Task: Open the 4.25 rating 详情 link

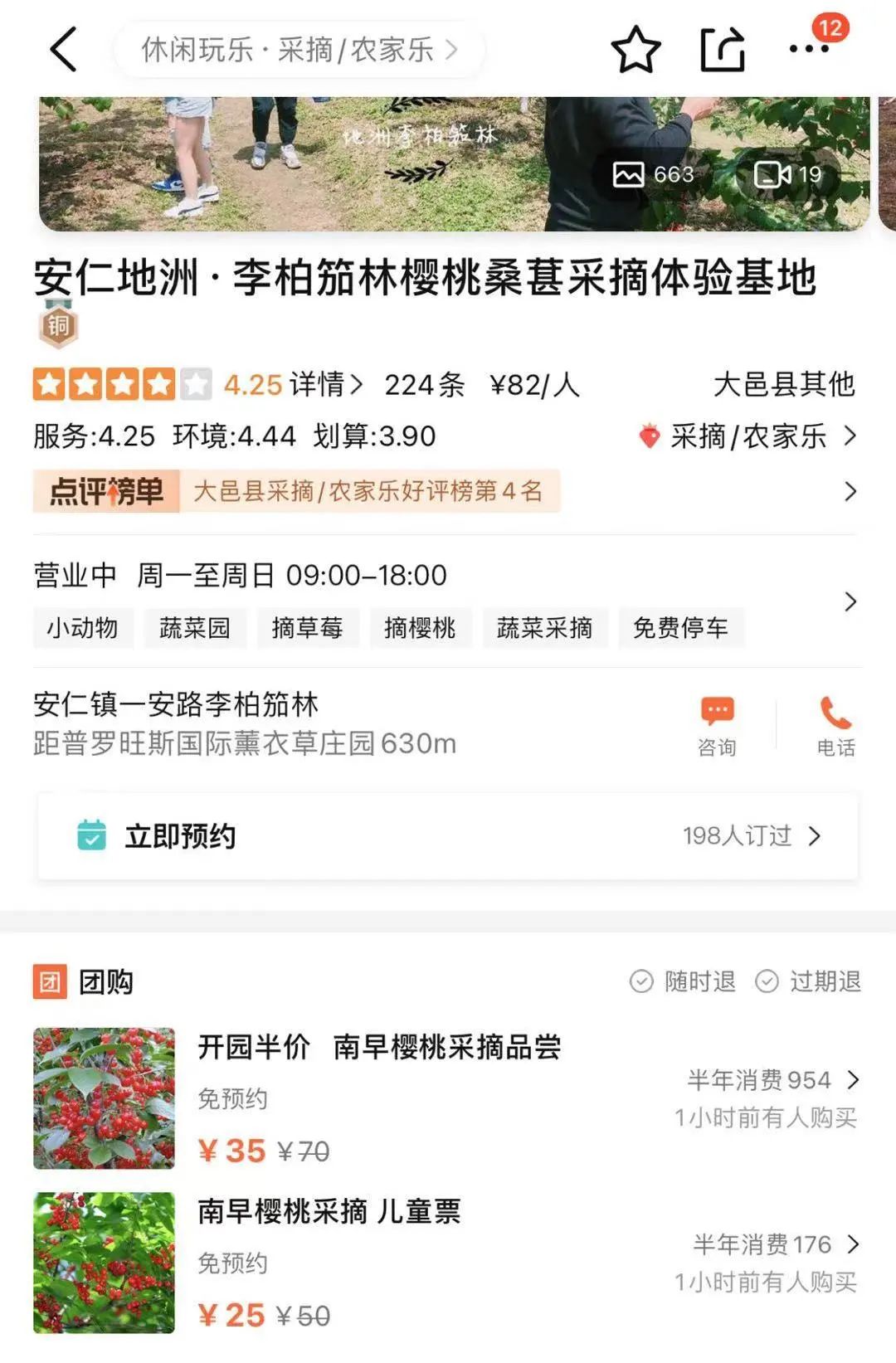Action: pos(325,385)
